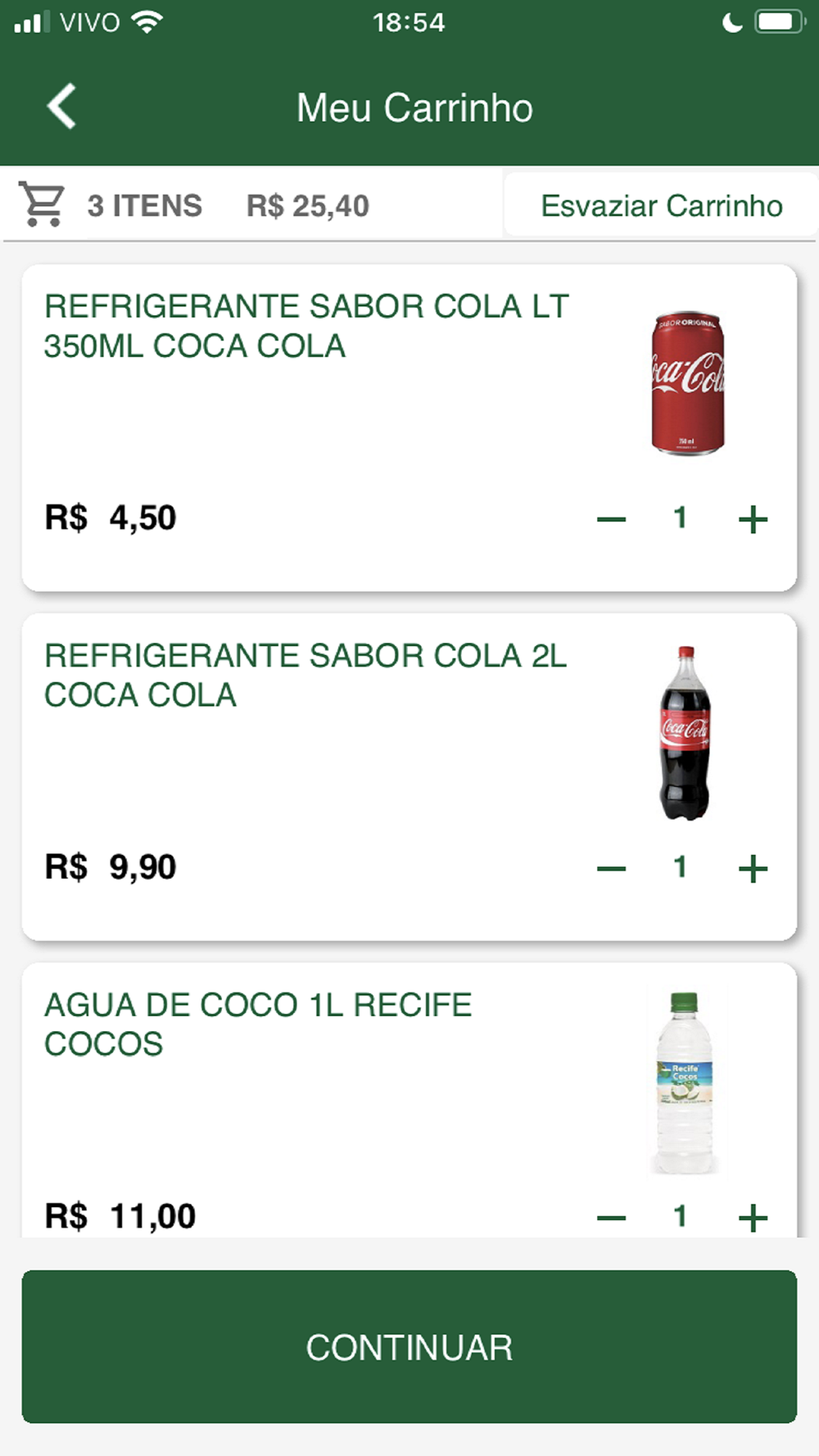
Task: Increase quantity of Coca Cola 2L
Action: pyautogui.click(x=753, y=868)
